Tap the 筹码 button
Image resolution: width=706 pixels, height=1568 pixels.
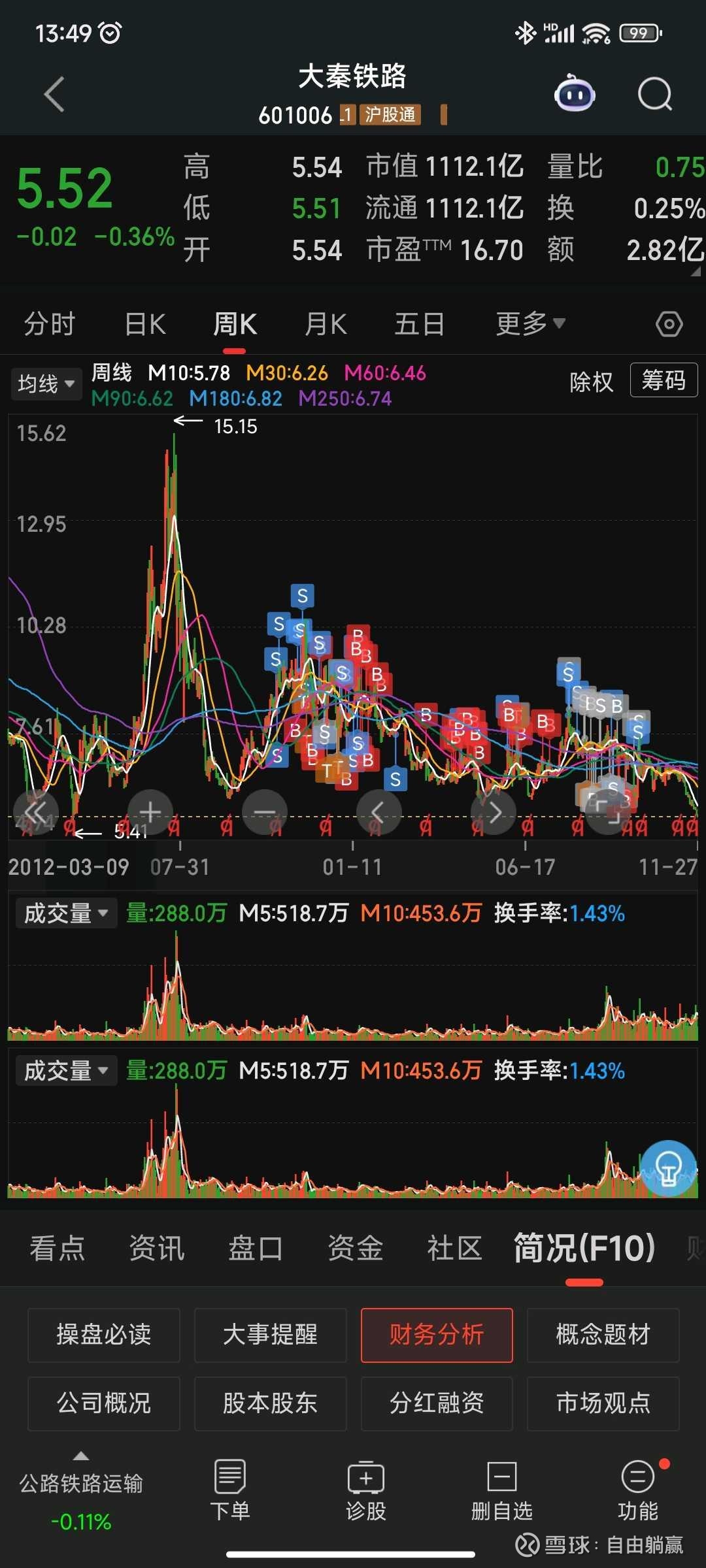click(664, 380)
